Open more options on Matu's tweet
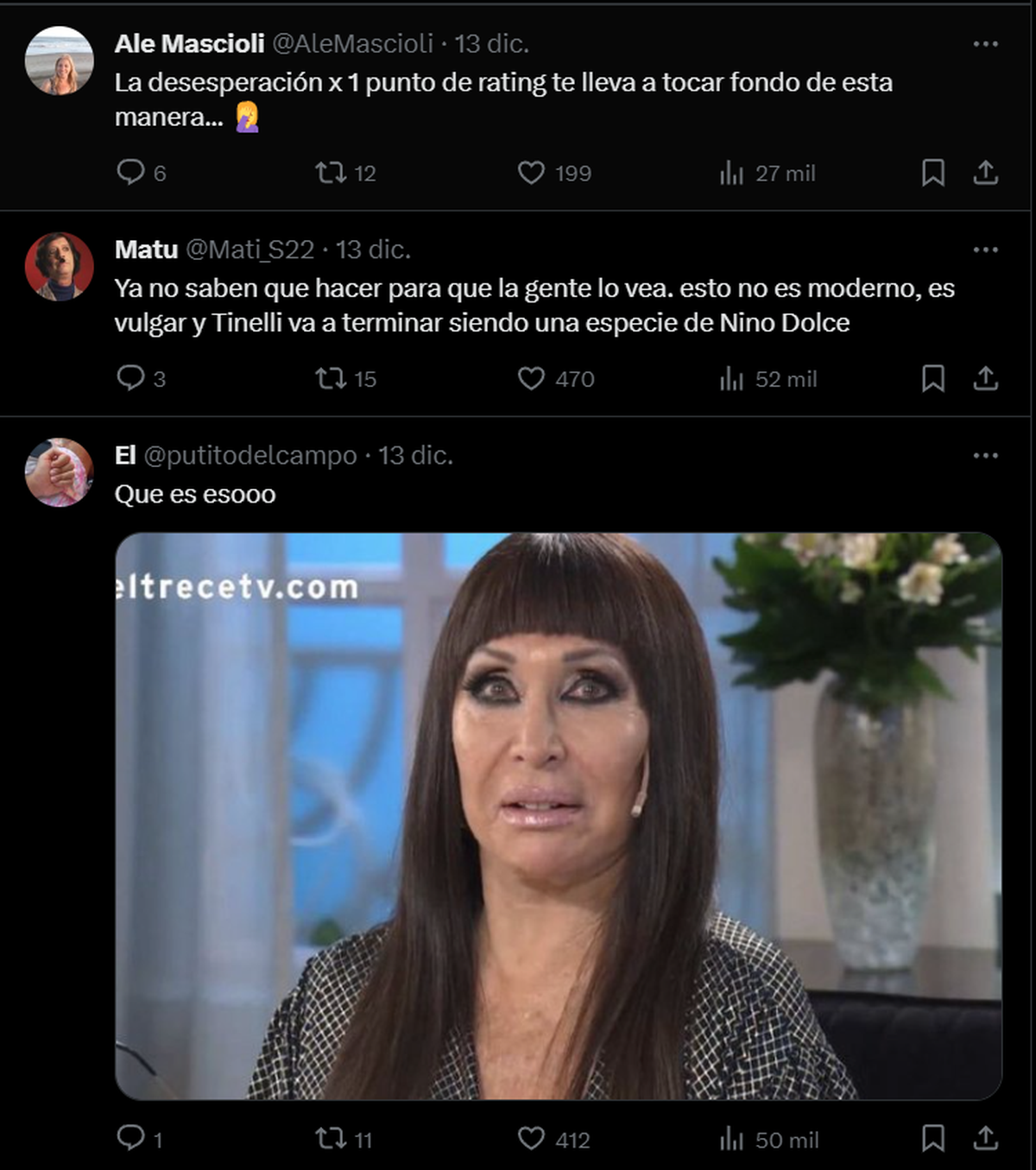 point(985,250)
